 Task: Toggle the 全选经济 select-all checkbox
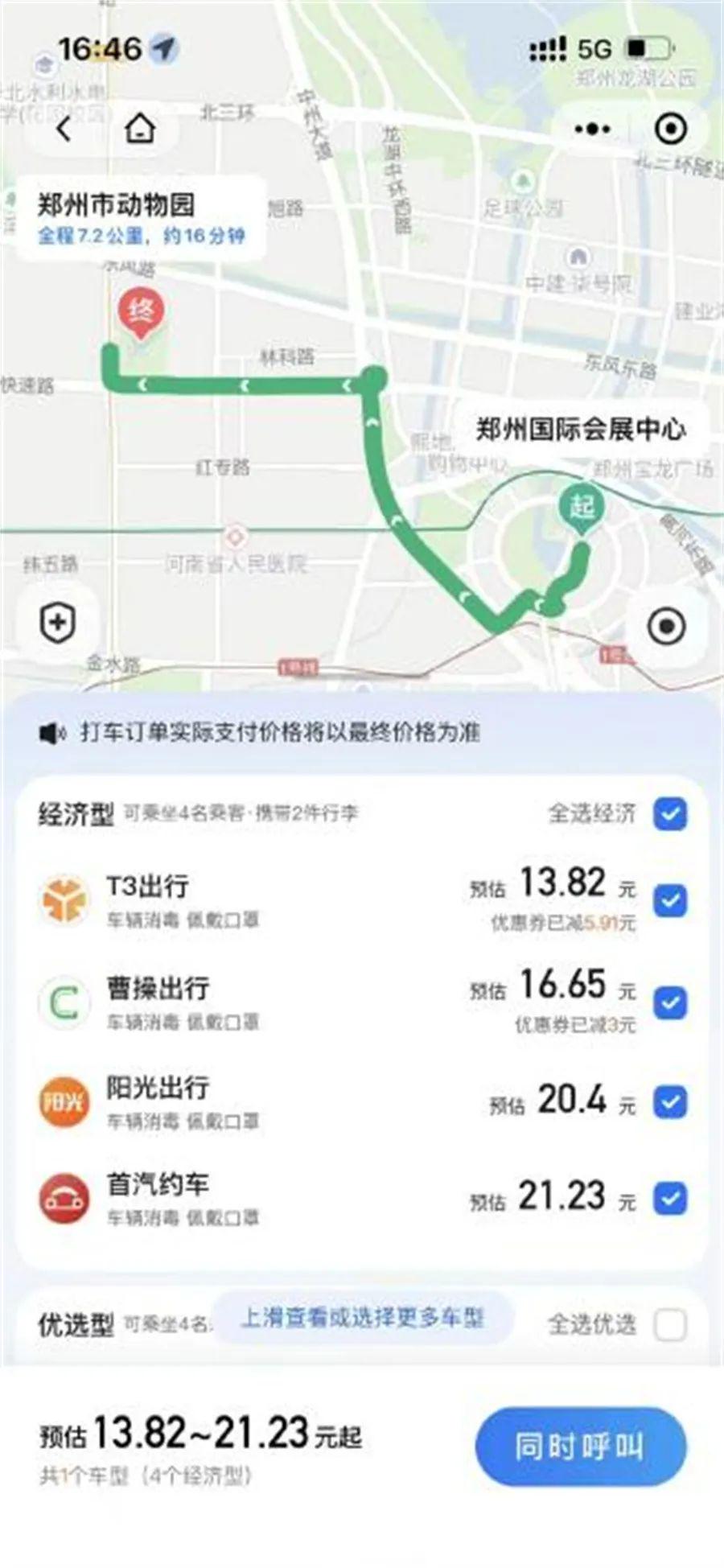(669, 814)
